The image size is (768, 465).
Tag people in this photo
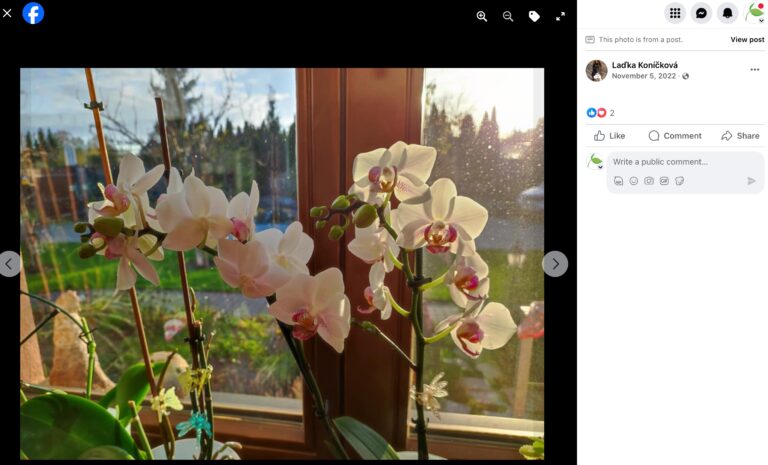point(534,16)
